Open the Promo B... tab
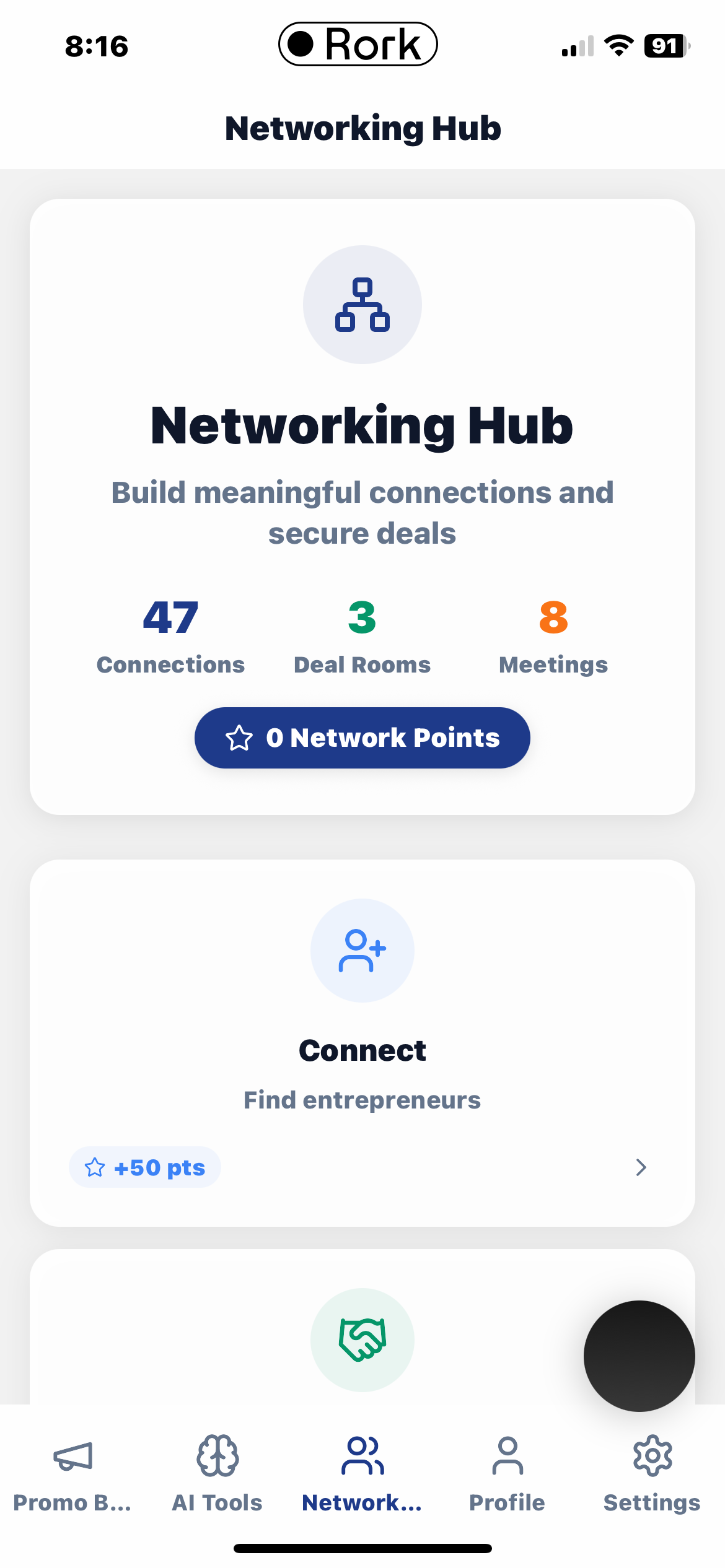Screen dimensions: 725x1568 point(72,1473)
